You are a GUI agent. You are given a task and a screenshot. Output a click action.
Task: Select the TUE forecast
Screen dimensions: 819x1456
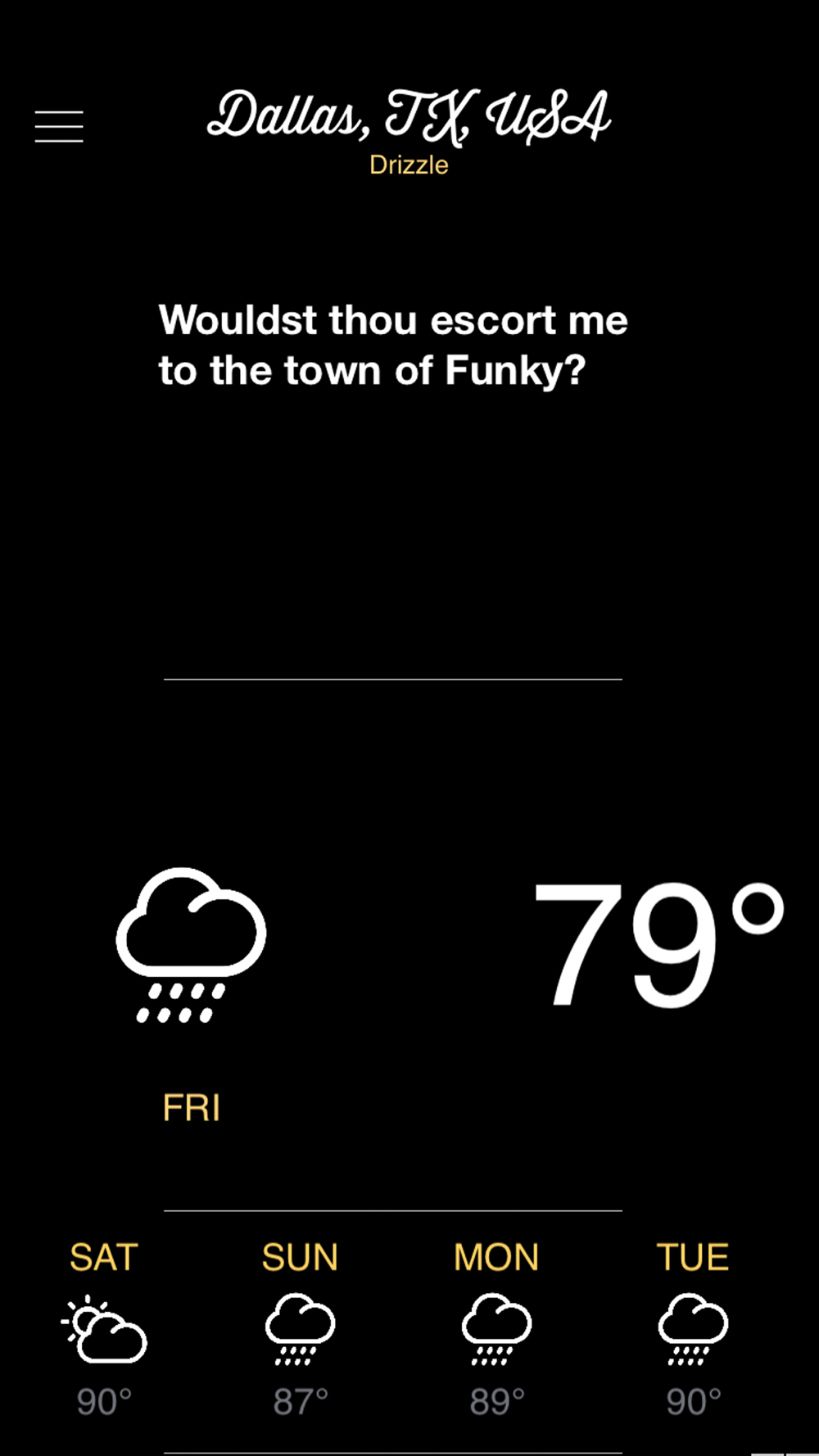[693, 1328]
